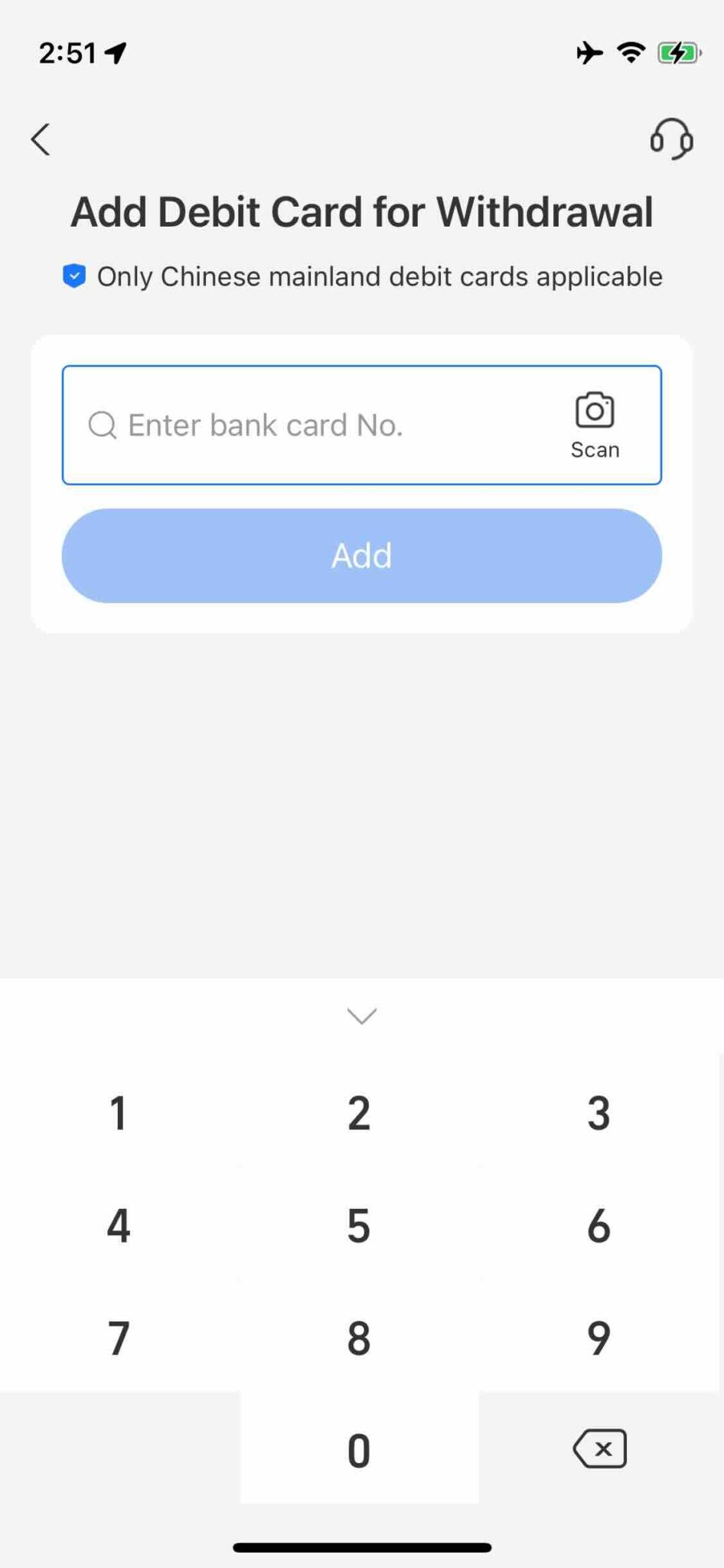Viewport: 724px width, 1568px height.
Task: Tap the magnifying glass search icon
Action: 104,424
